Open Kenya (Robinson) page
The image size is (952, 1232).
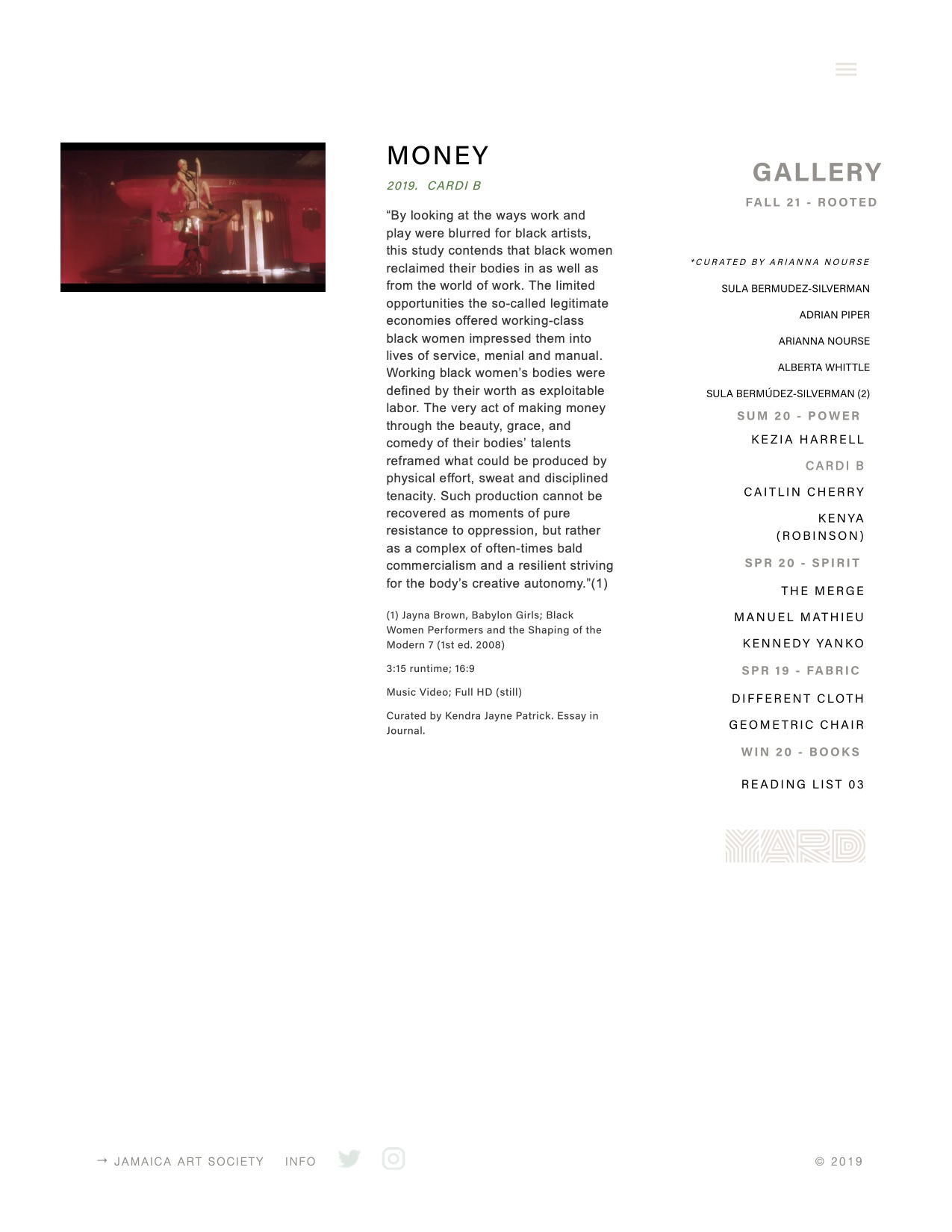820,527
